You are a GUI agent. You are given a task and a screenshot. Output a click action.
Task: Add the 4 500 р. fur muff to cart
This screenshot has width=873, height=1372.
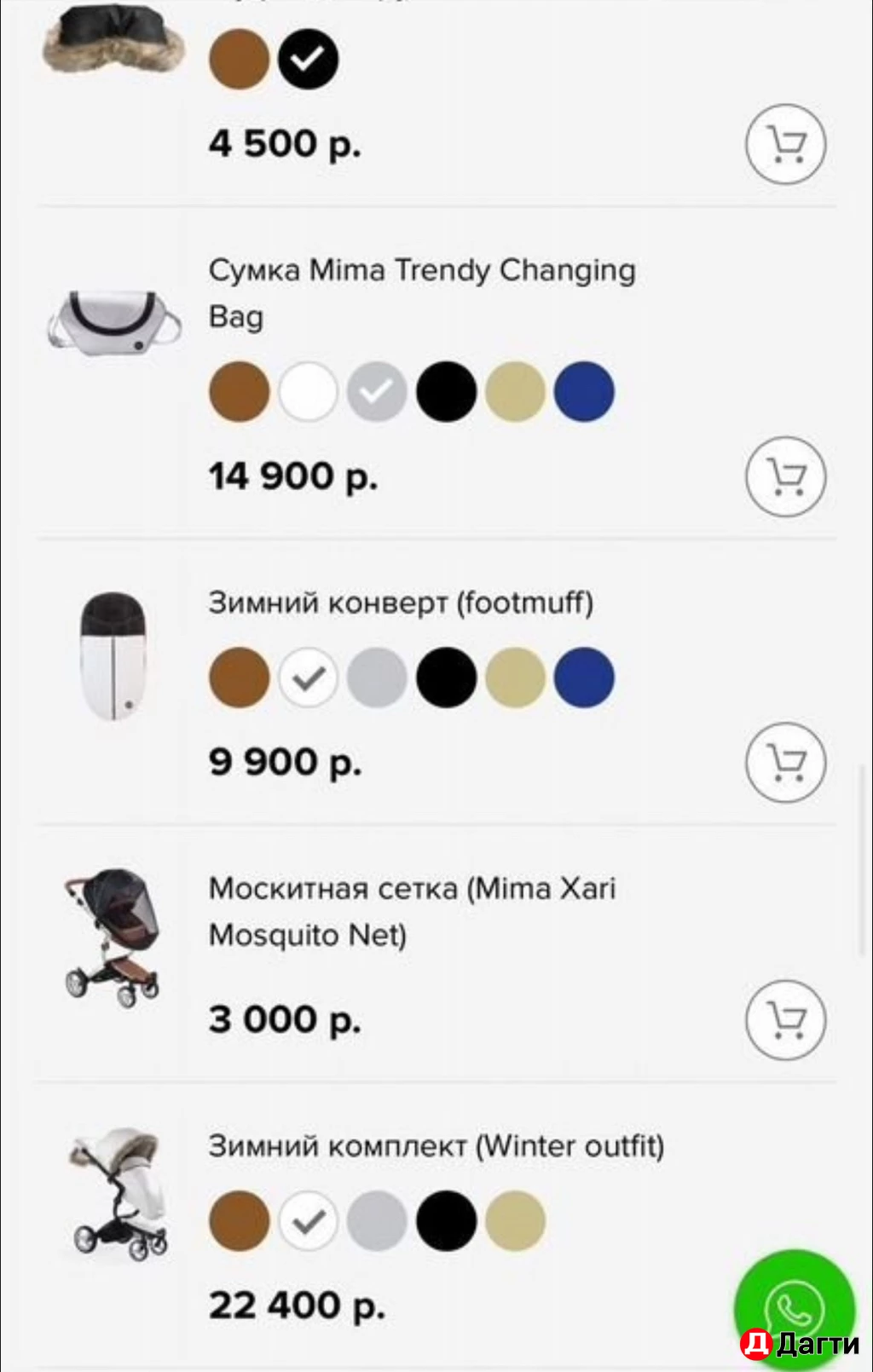(784, 145)
